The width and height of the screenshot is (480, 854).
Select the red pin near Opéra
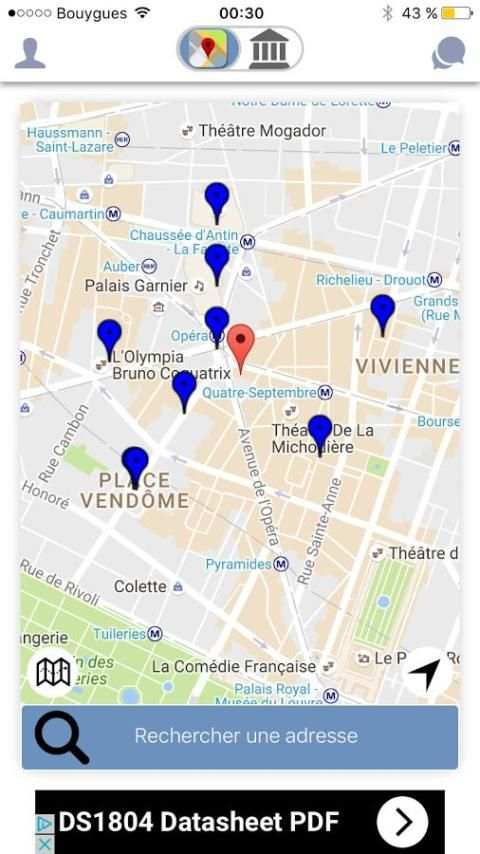[241, 349]
